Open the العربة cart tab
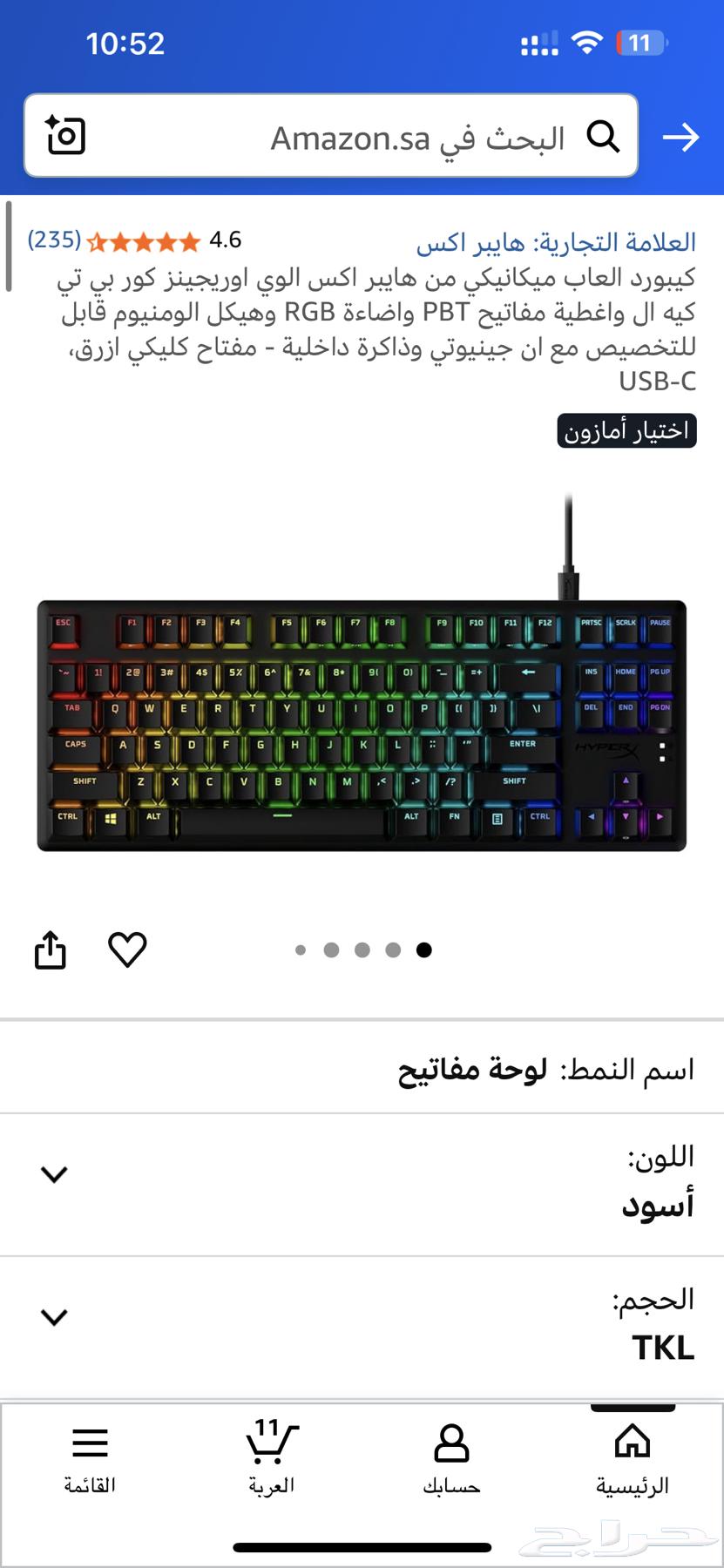 [272, 1459]
